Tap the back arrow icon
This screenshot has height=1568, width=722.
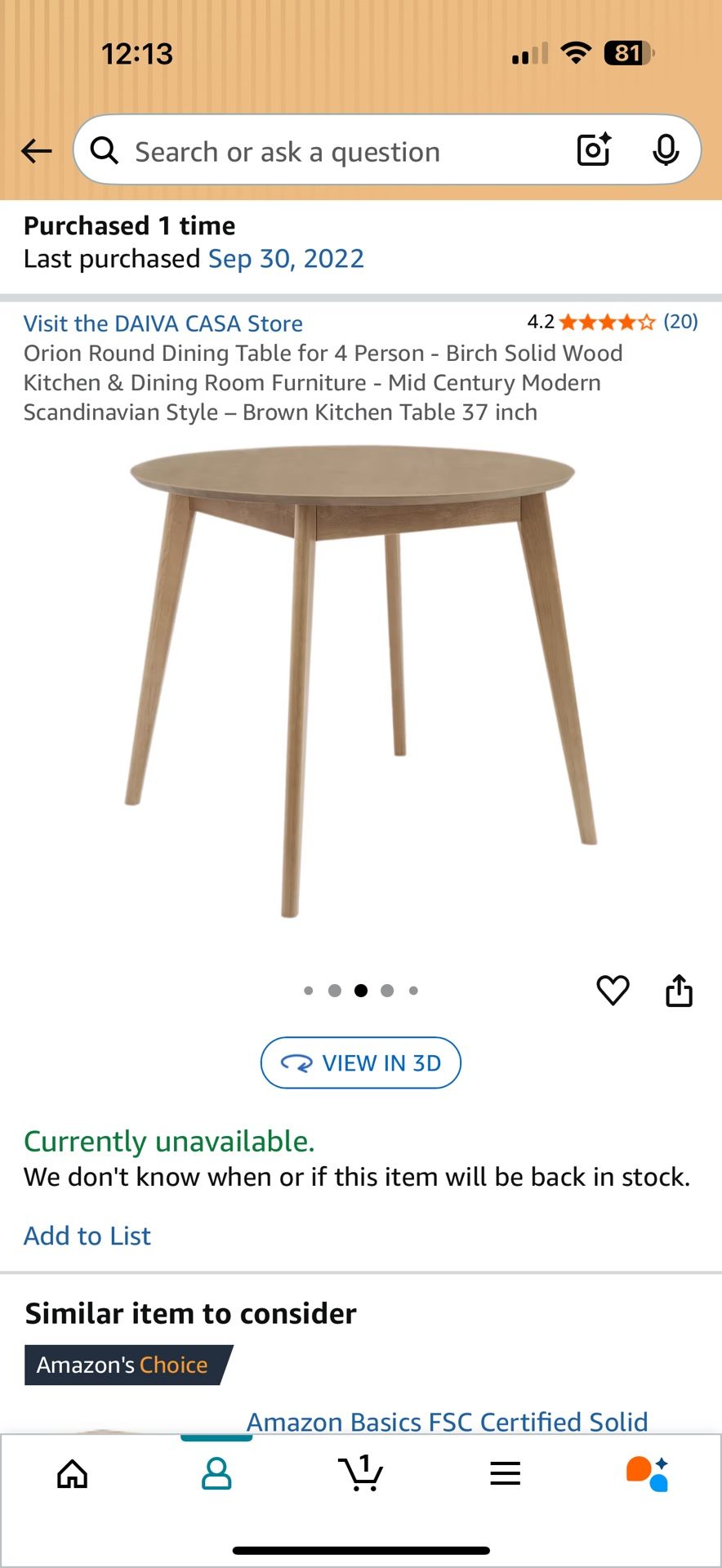pos(36,150)
